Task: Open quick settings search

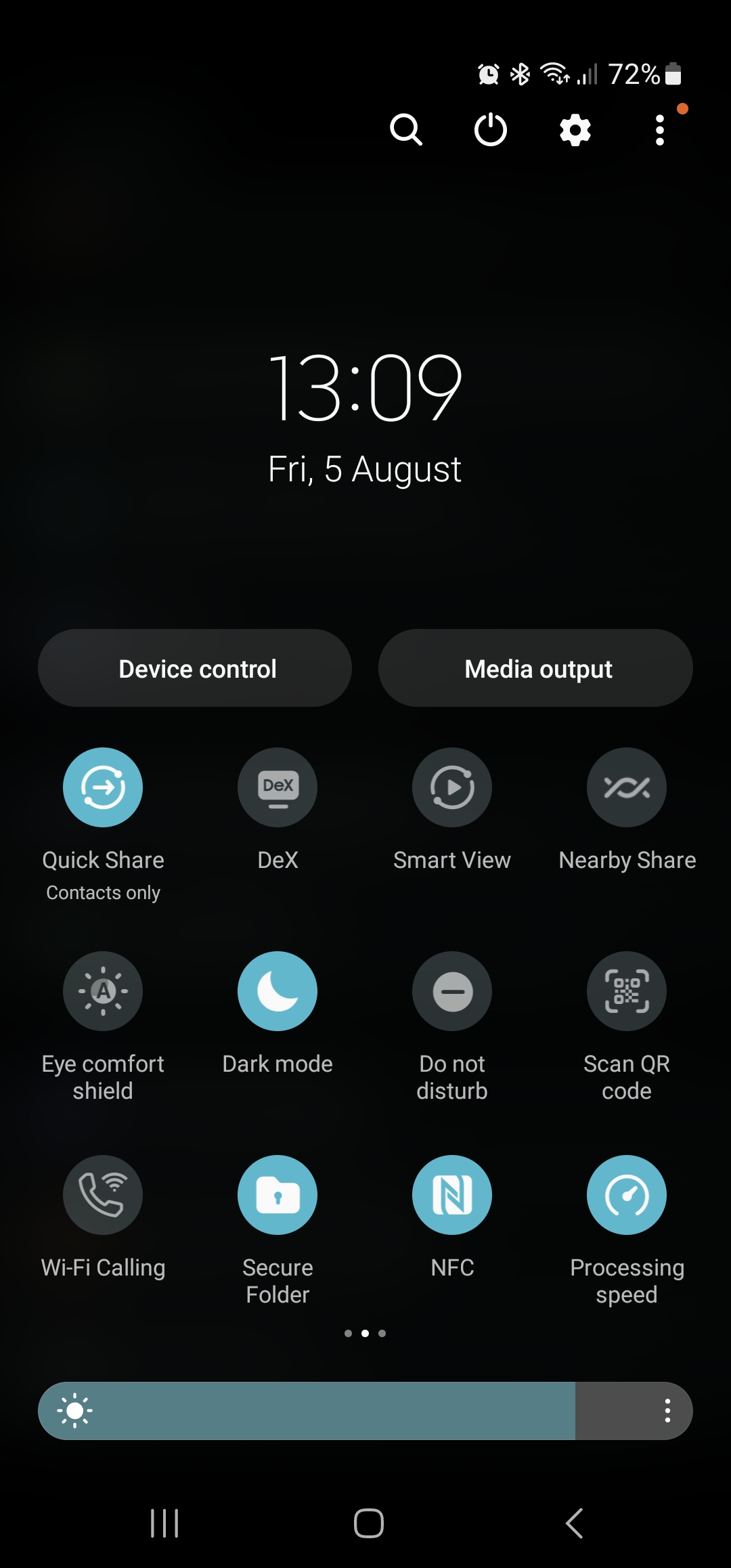Action: pos(406,129)
